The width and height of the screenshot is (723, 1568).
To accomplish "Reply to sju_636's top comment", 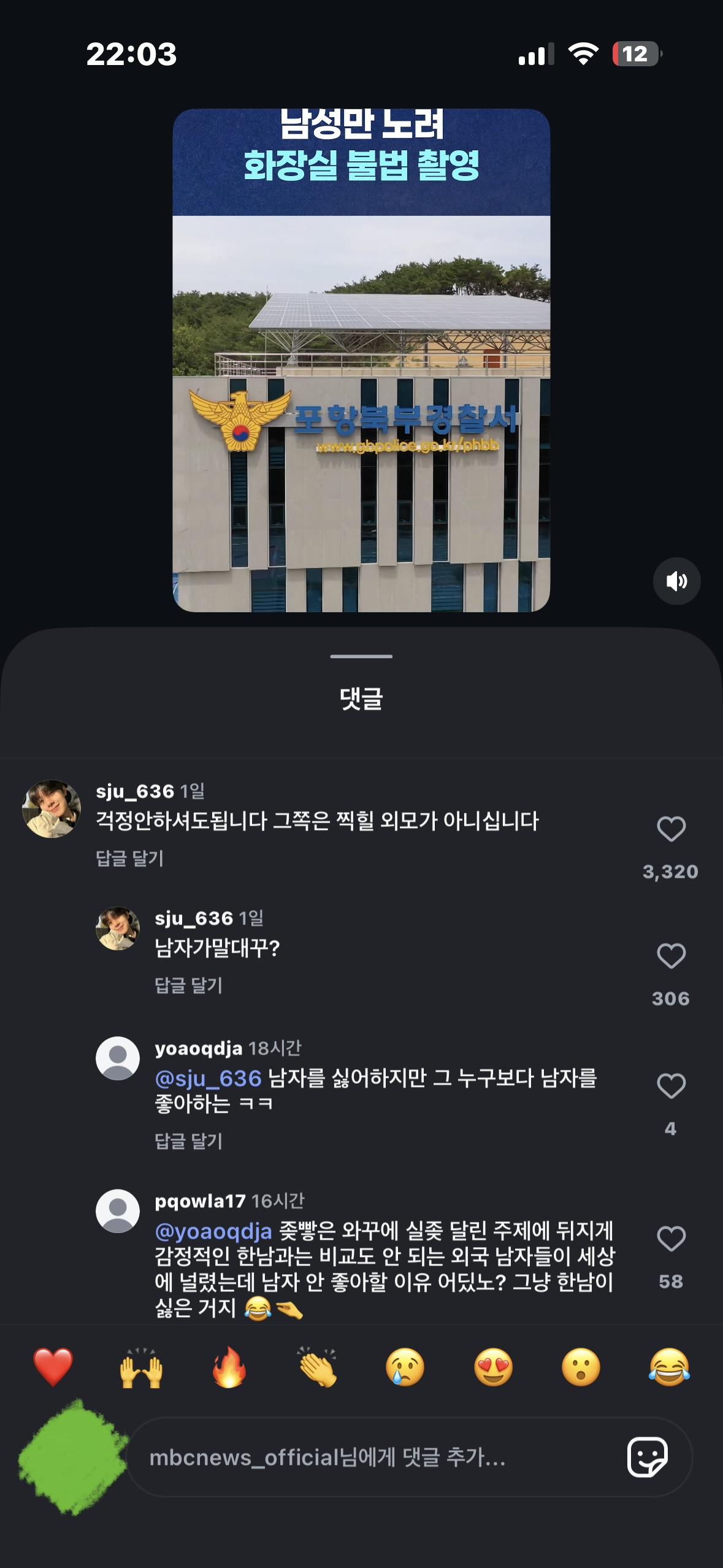I will pyautogui.click(x=129, y=858).
